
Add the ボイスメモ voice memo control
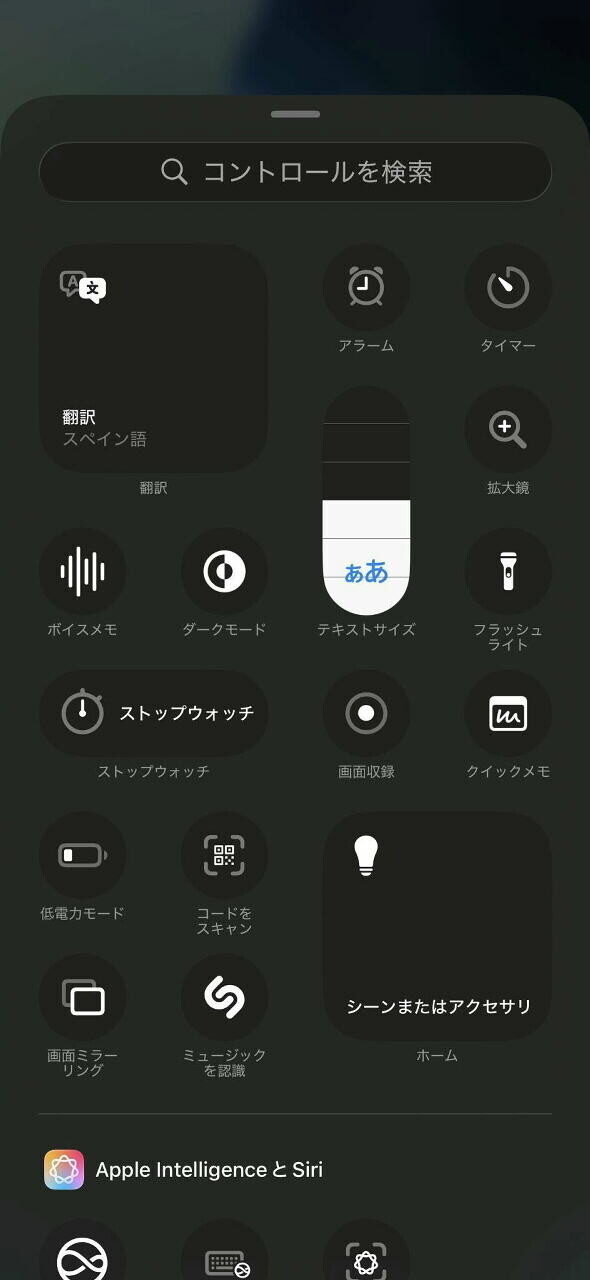82,572
